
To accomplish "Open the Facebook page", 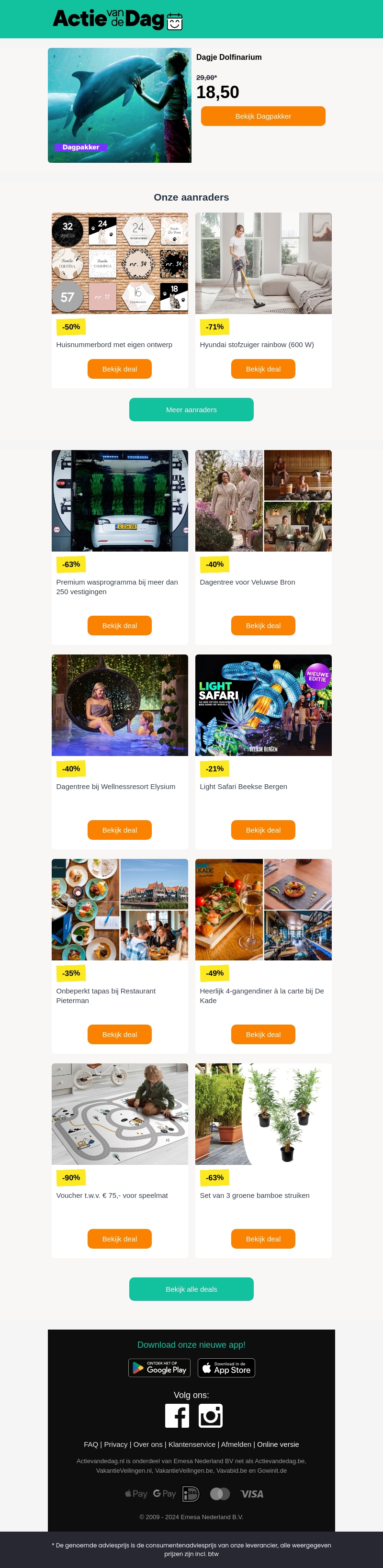I will (177, 1416).
